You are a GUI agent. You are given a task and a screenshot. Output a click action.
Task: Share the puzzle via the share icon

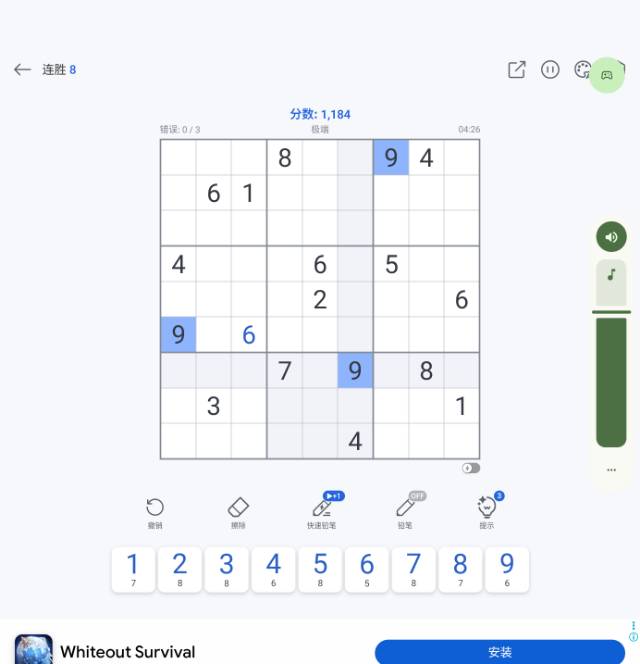click(x=517, y=69)
